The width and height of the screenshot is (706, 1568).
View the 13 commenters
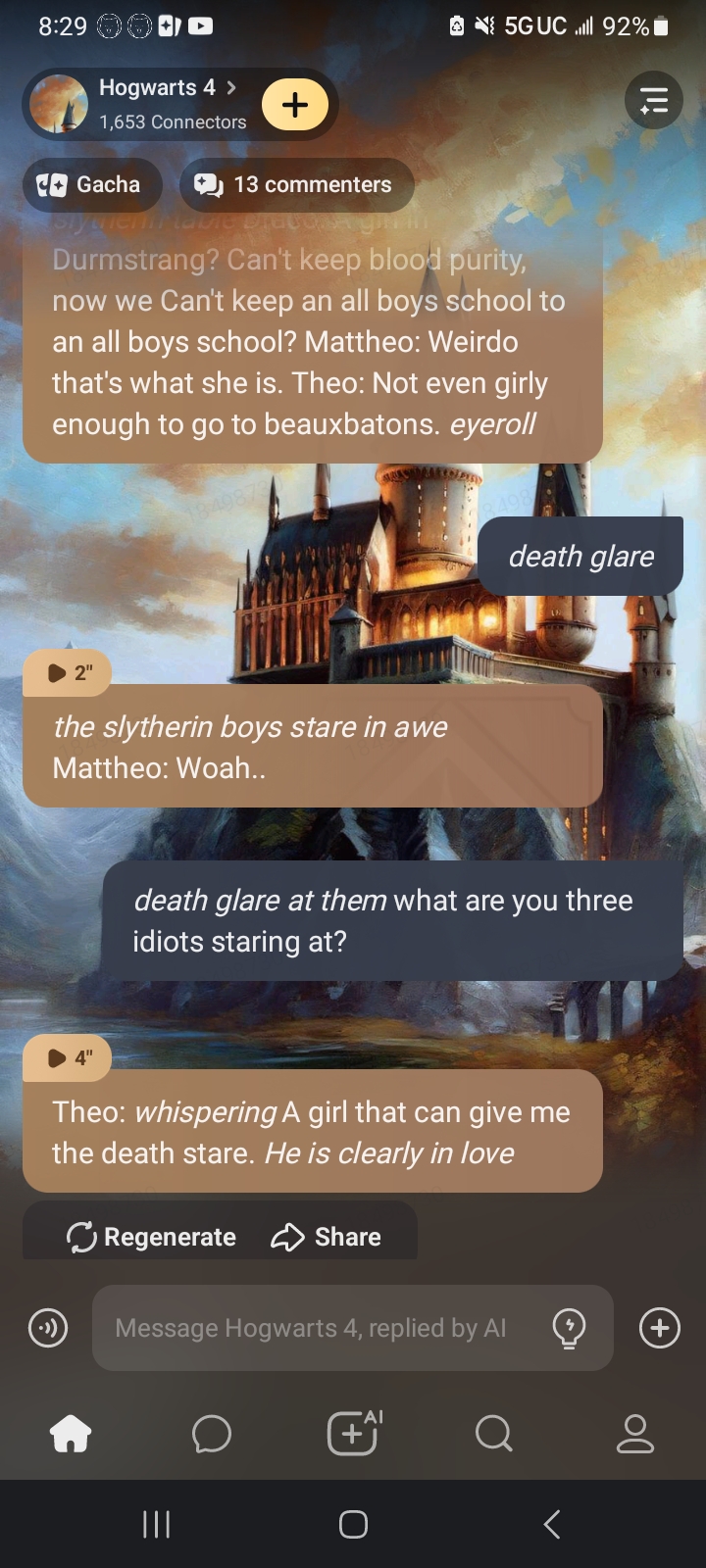[x=295, y=185]
